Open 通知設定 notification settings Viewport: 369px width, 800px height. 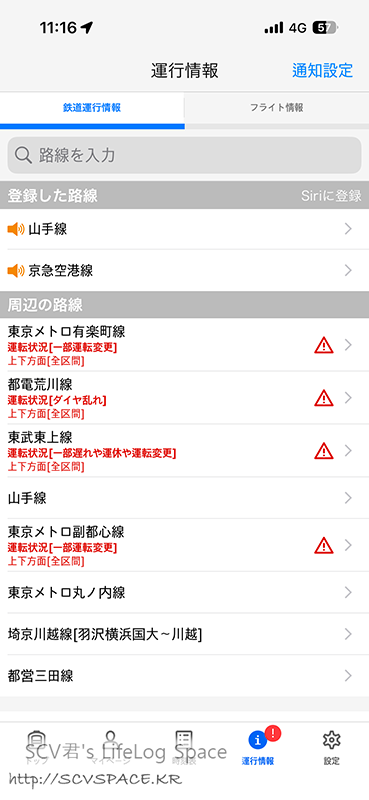[322, 70]
